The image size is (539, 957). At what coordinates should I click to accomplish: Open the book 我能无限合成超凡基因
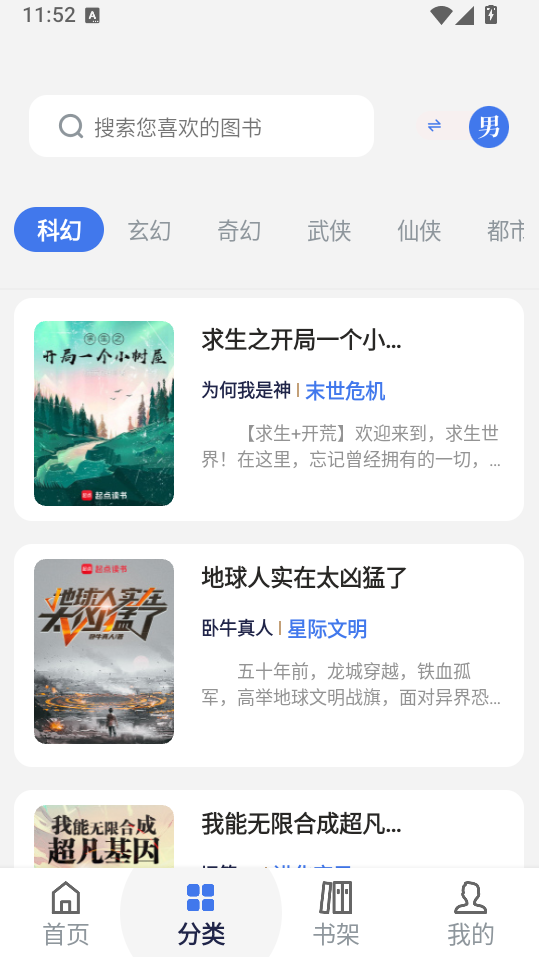pyautogui.click(x=269, y=829)
